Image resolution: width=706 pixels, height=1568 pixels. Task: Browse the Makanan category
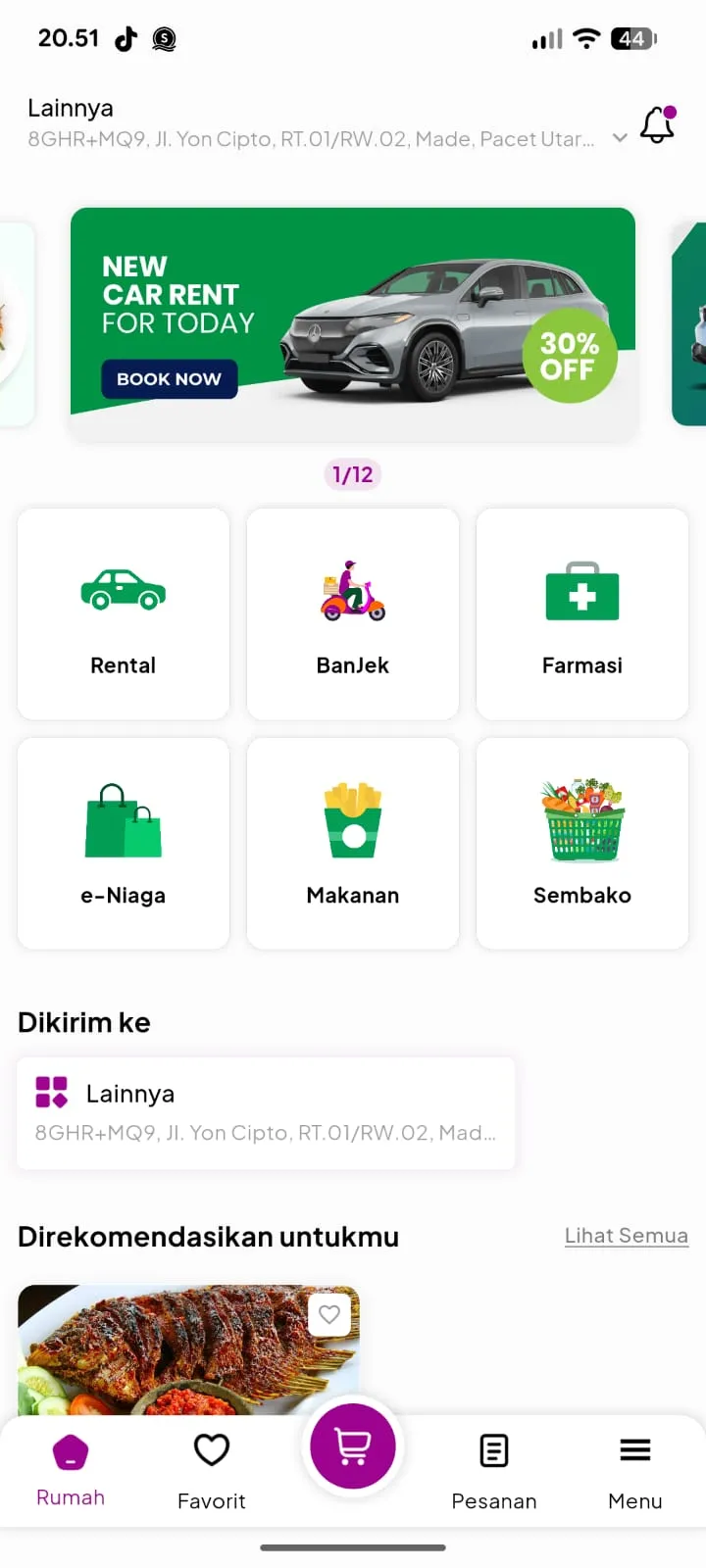pos(353,843)
